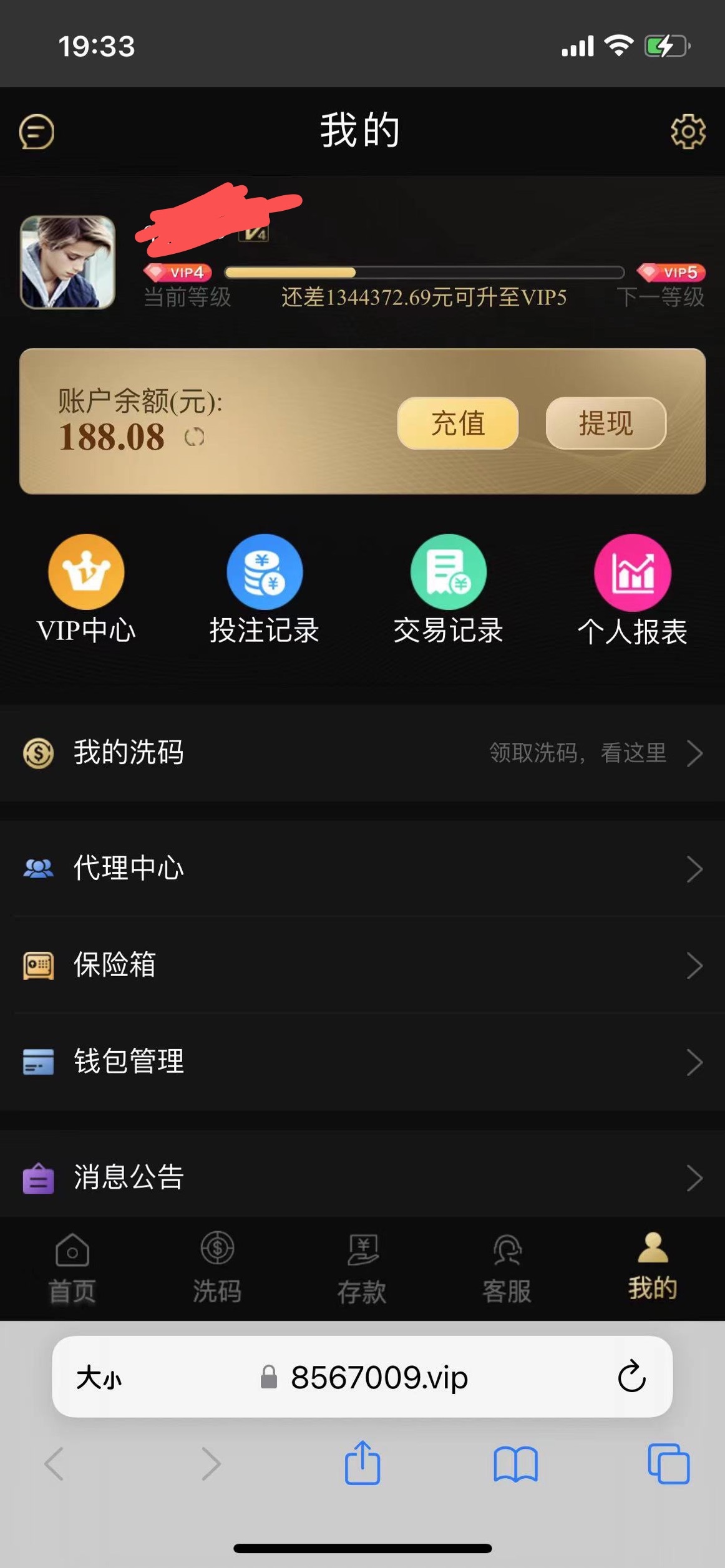Refresh the account balance
The image size is (725, 1568).
[x=194, y=437]
